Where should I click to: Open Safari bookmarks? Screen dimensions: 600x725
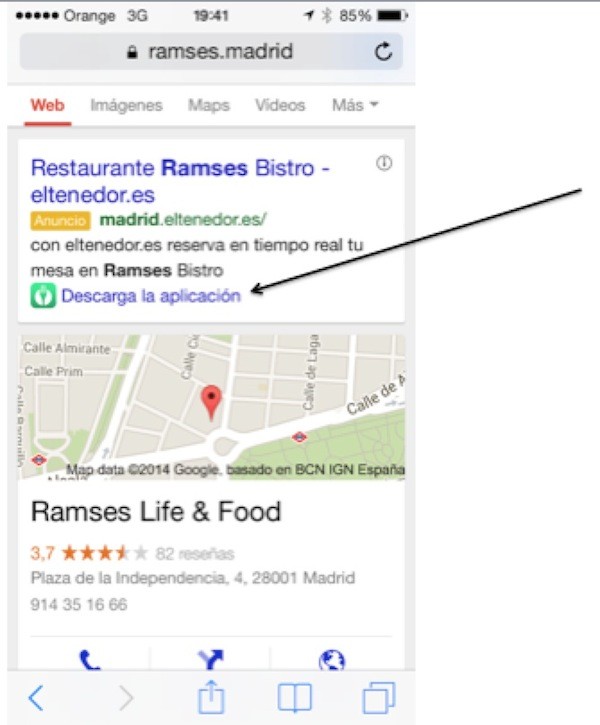[295, 697]
